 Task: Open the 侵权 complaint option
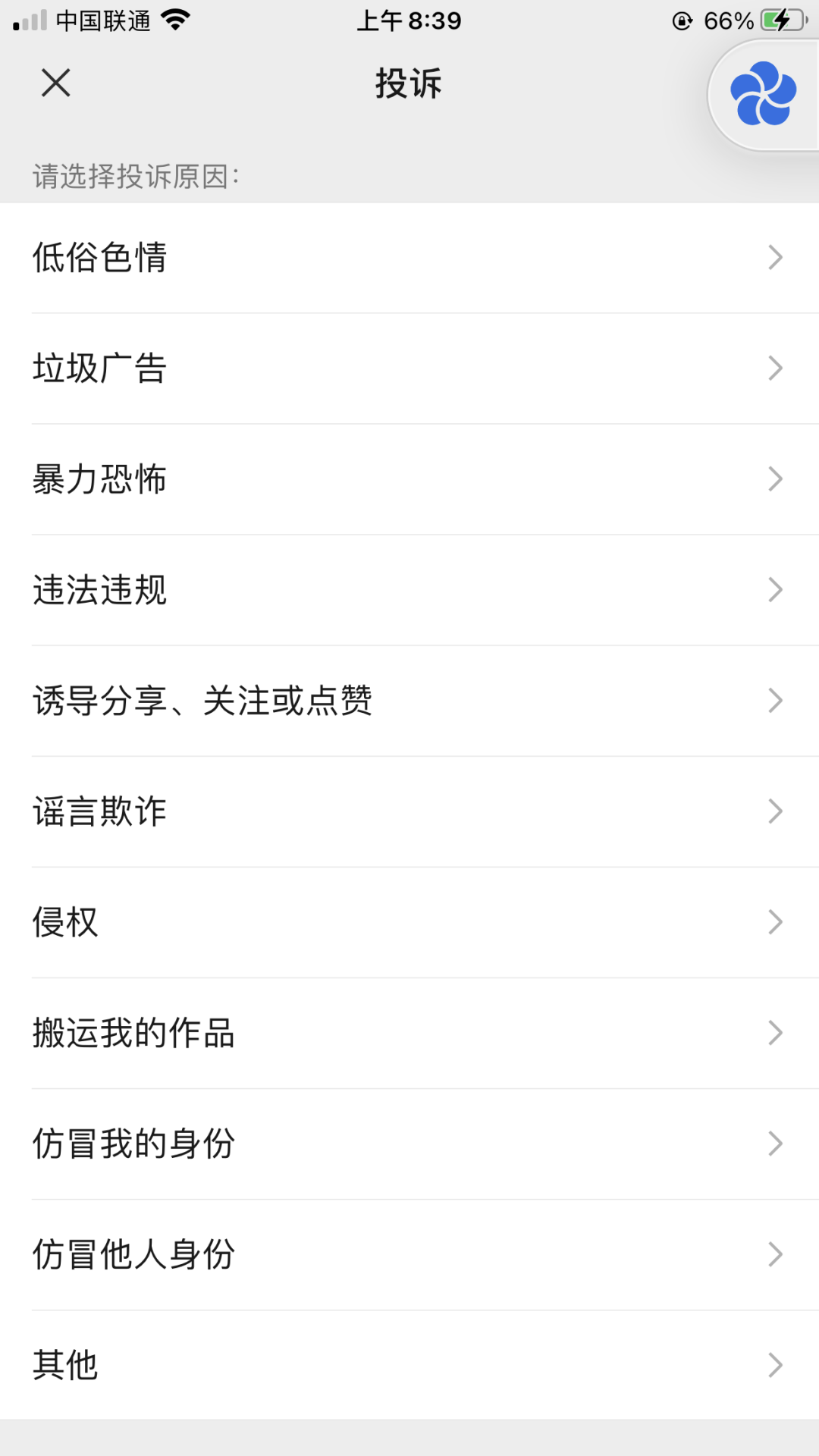[409, 922]
